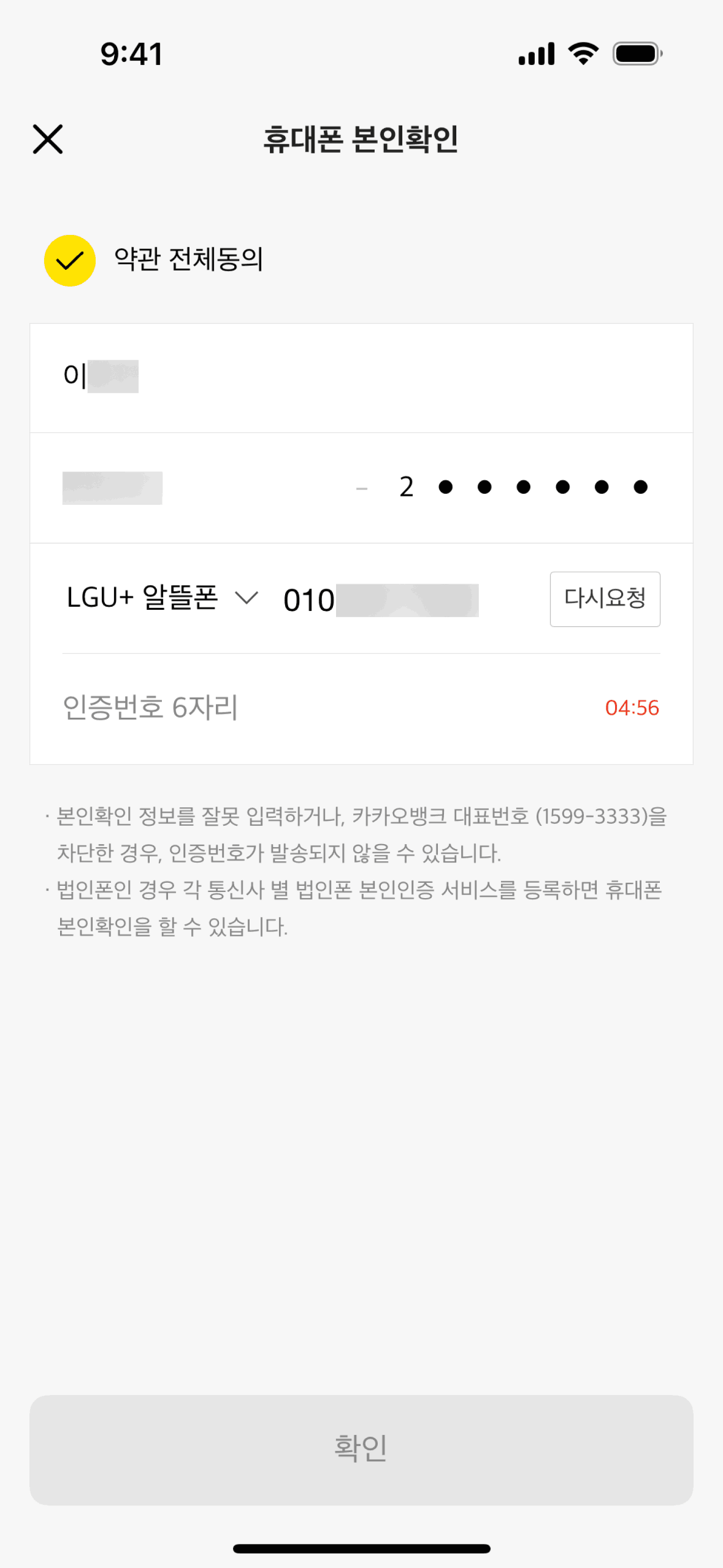Tap 다시요청 to resend the code
The image size is (723, 1568).
[605, 599]
